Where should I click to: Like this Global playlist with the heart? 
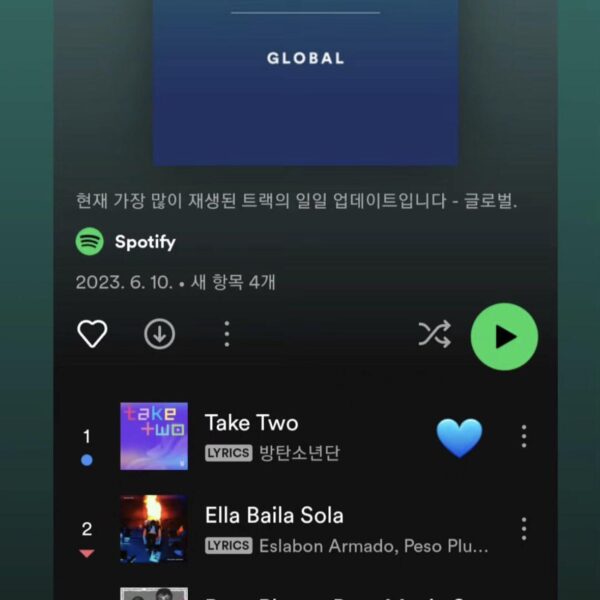92,334
